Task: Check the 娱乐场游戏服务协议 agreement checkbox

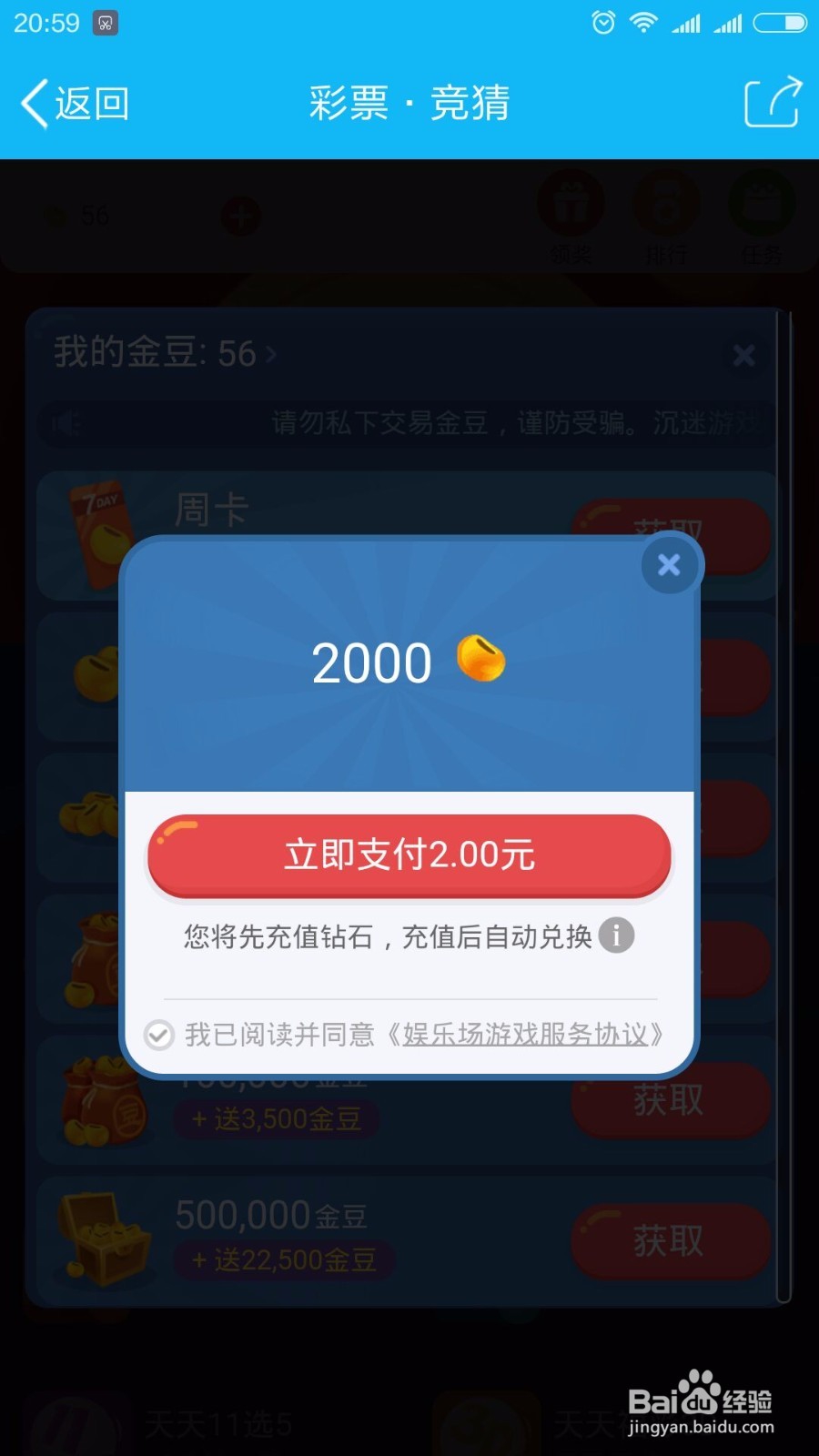Action: [x=159, y=1035]
